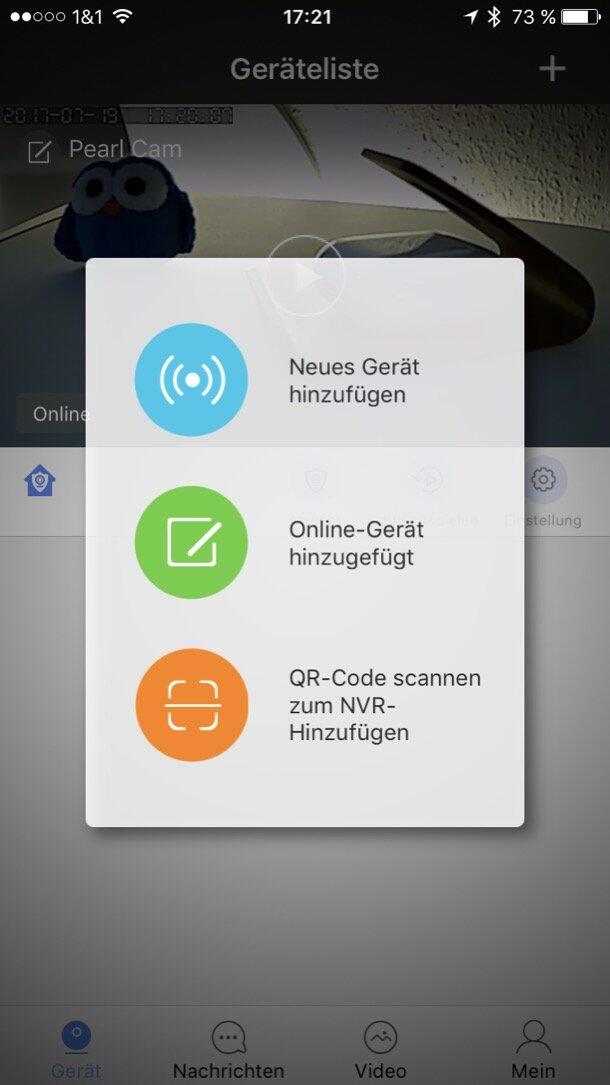The image size is (610, 1085).
Task: Open the Einstellung gear icon
Action: 543,481
